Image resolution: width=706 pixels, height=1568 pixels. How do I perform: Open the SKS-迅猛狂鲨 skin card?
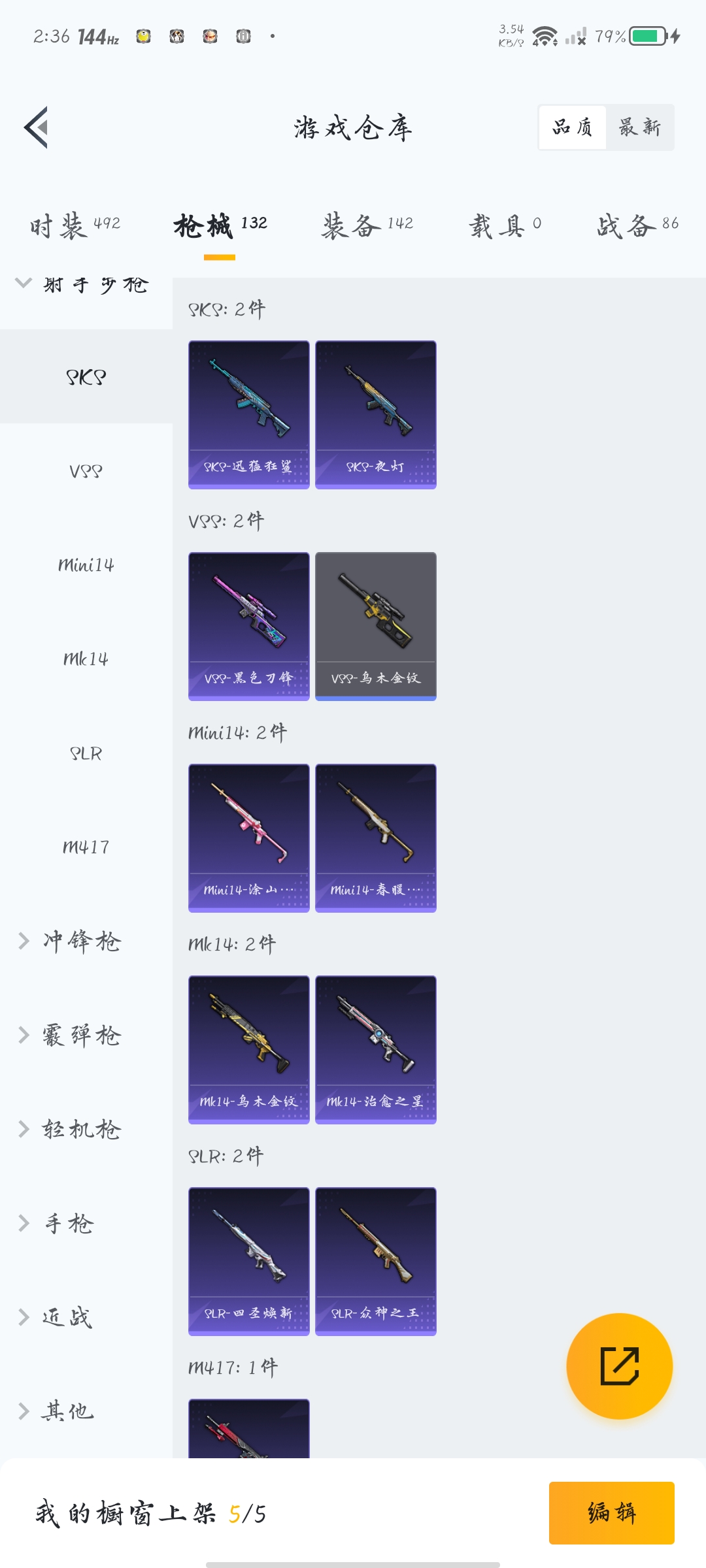248,414
